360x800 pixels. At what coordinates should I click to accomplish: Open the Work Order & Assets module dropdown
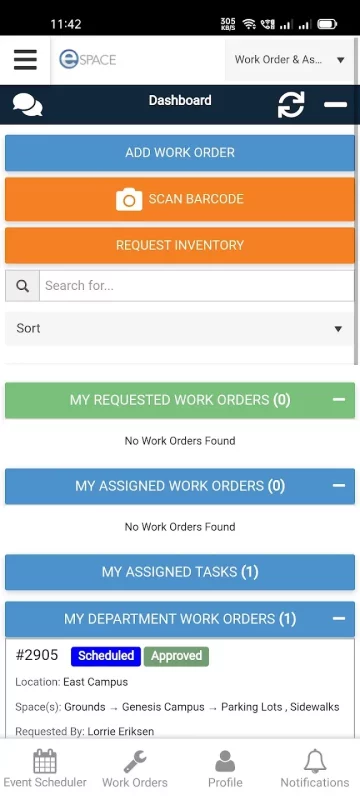tap(289, 60)
